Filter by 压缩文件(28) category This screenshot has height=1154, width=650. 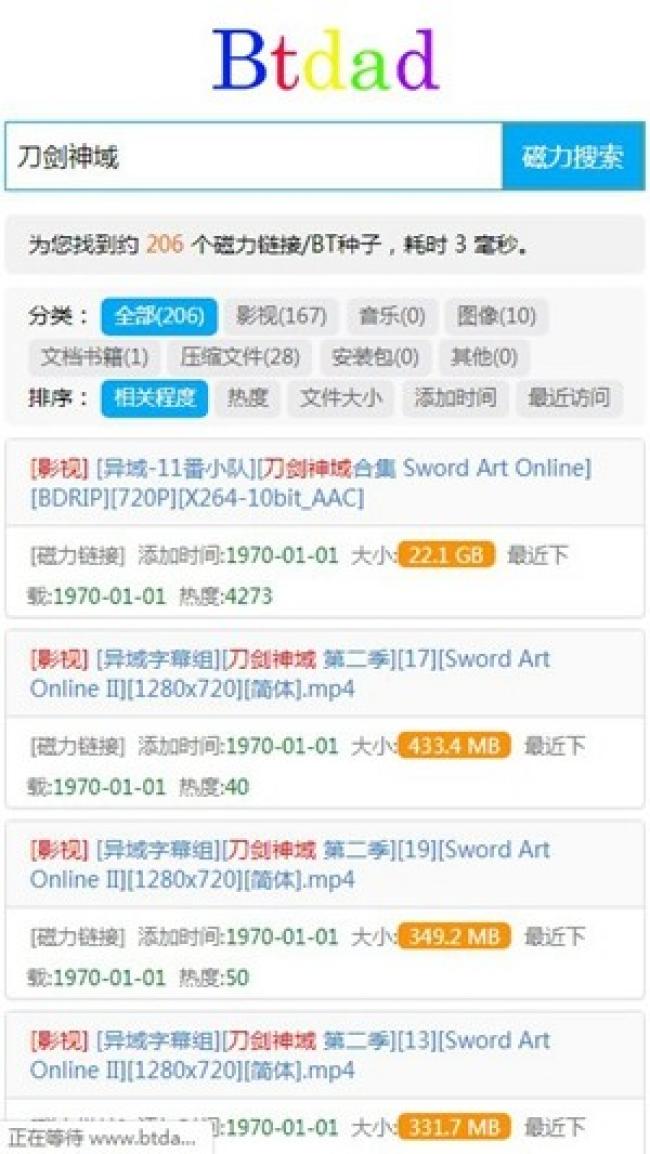[x=240, y=357]
